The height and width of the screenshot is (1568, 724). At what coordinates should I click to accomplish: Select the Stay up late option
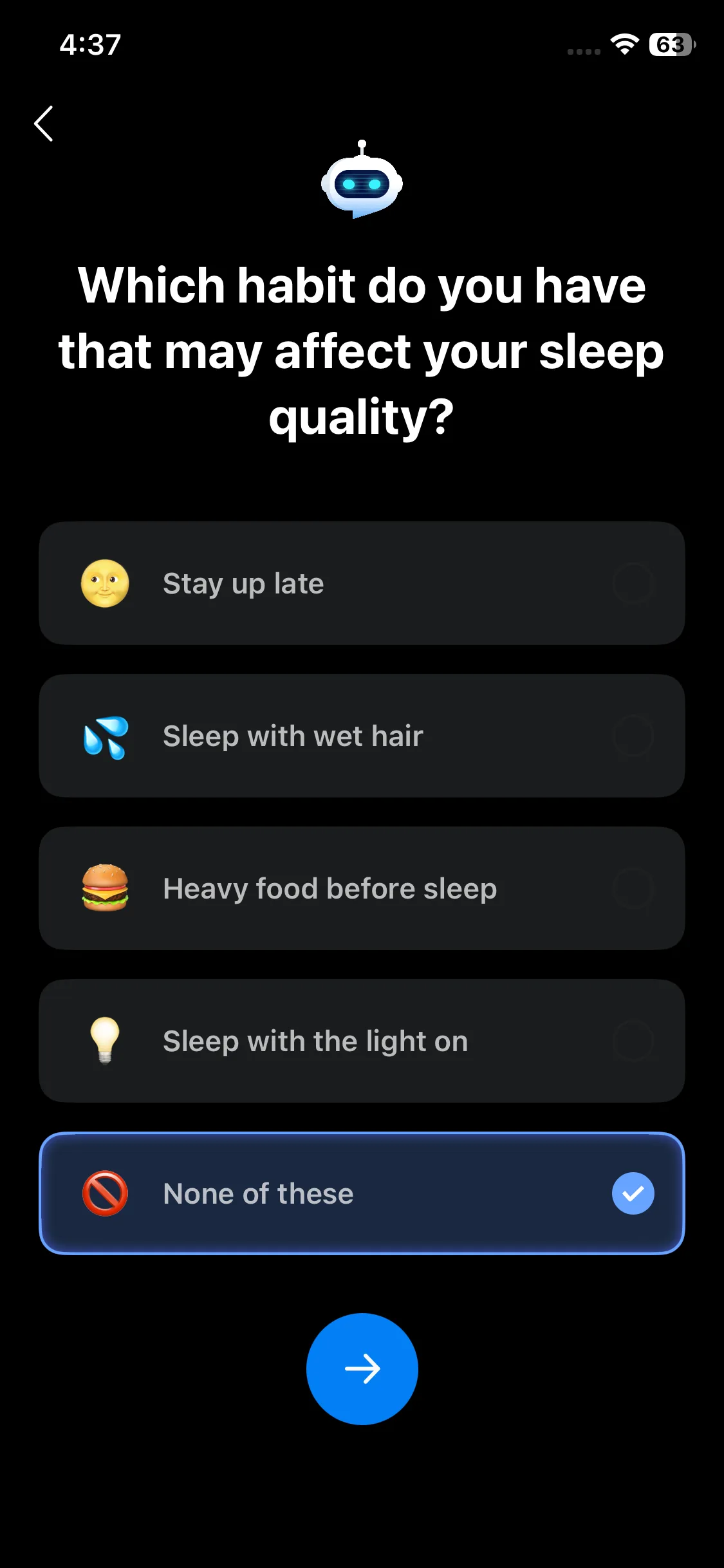click(x=362, y=583)
